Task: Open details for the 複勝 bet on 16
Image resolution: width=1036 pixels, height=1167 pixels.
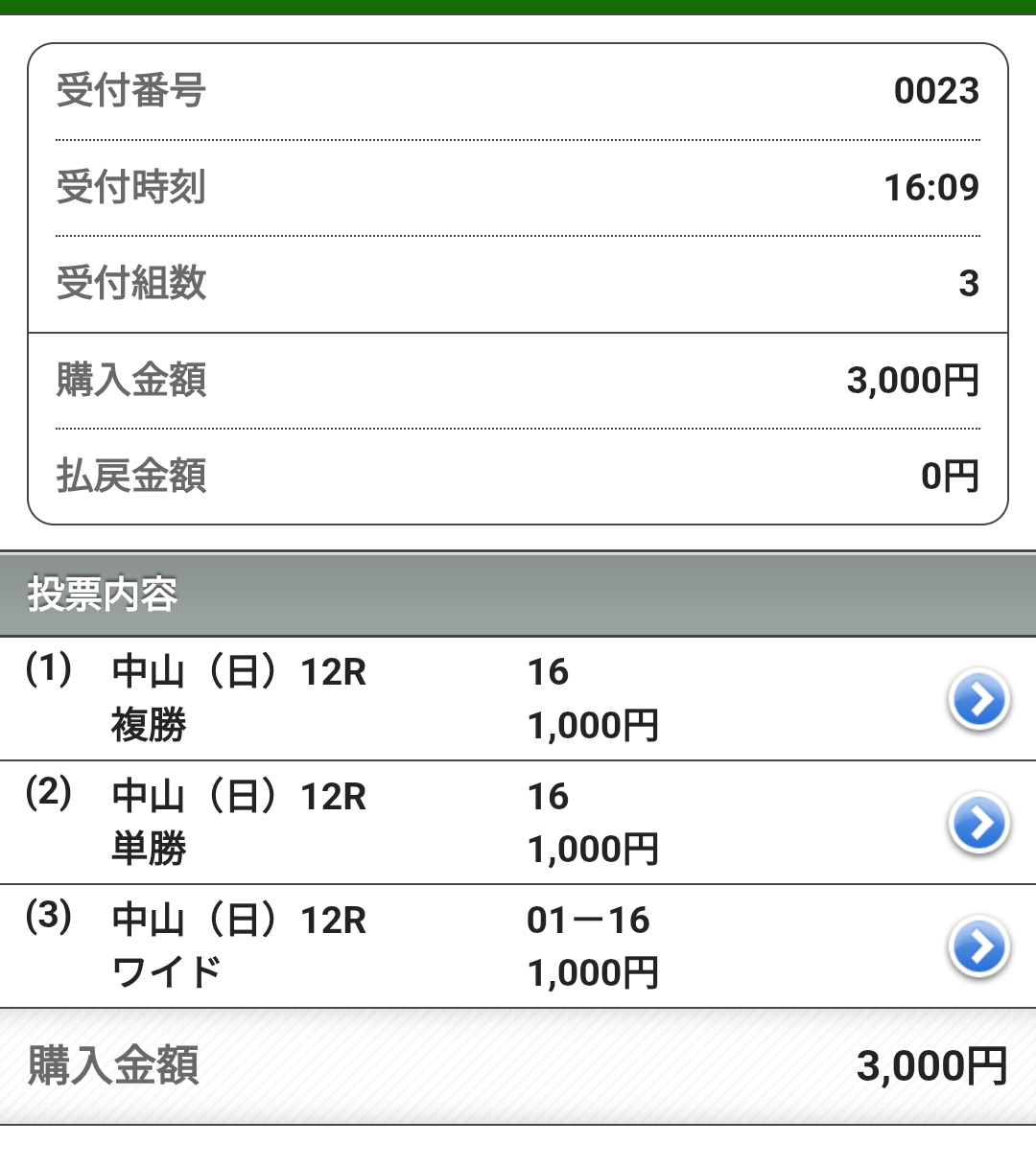Action: point(977,699)
